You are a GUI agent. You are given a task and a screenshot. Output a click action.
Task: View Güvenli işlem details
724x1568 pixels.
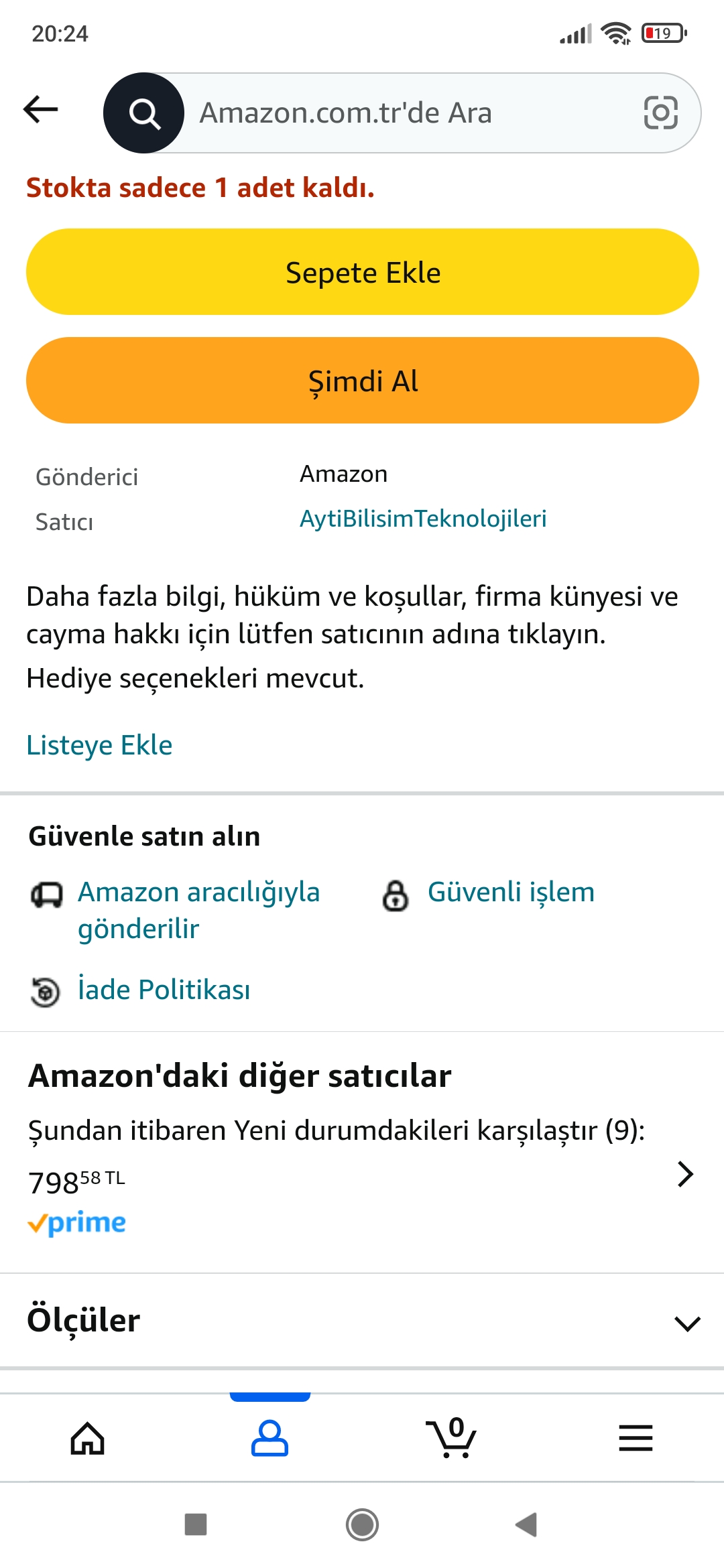click(510, 893)
